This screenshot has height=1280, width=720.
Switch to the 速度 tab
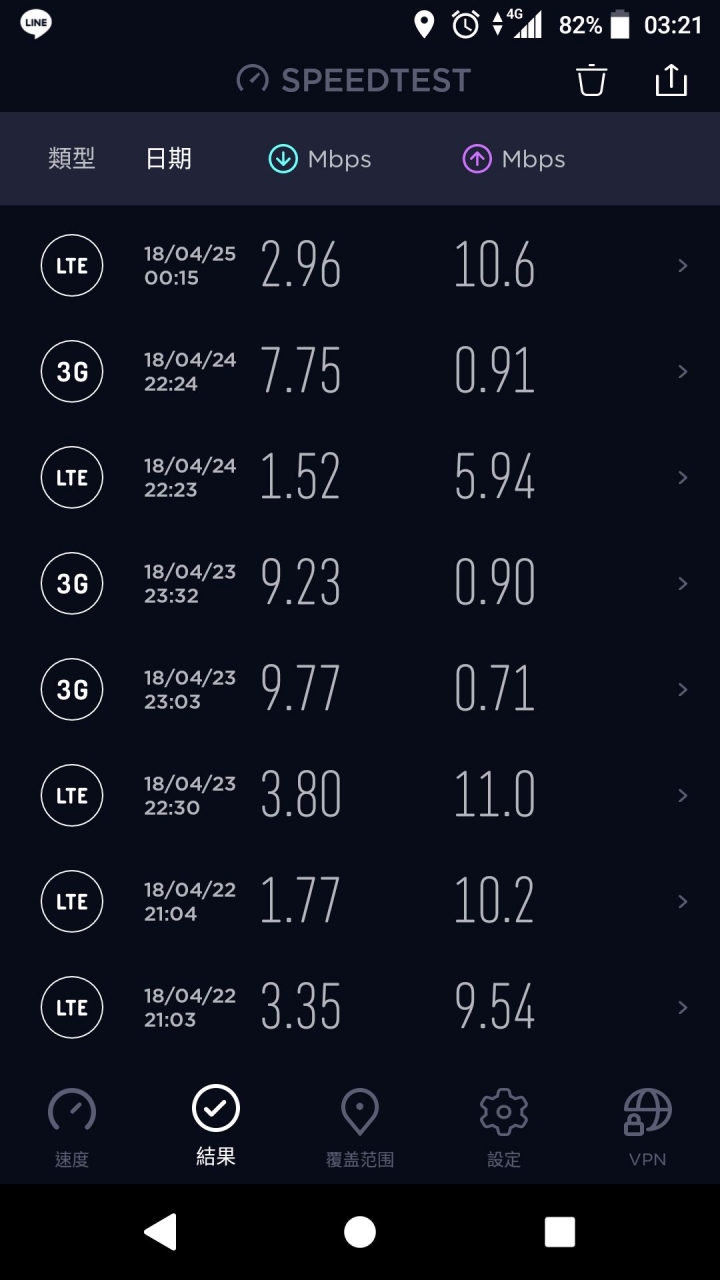[x=72, y=1128]
